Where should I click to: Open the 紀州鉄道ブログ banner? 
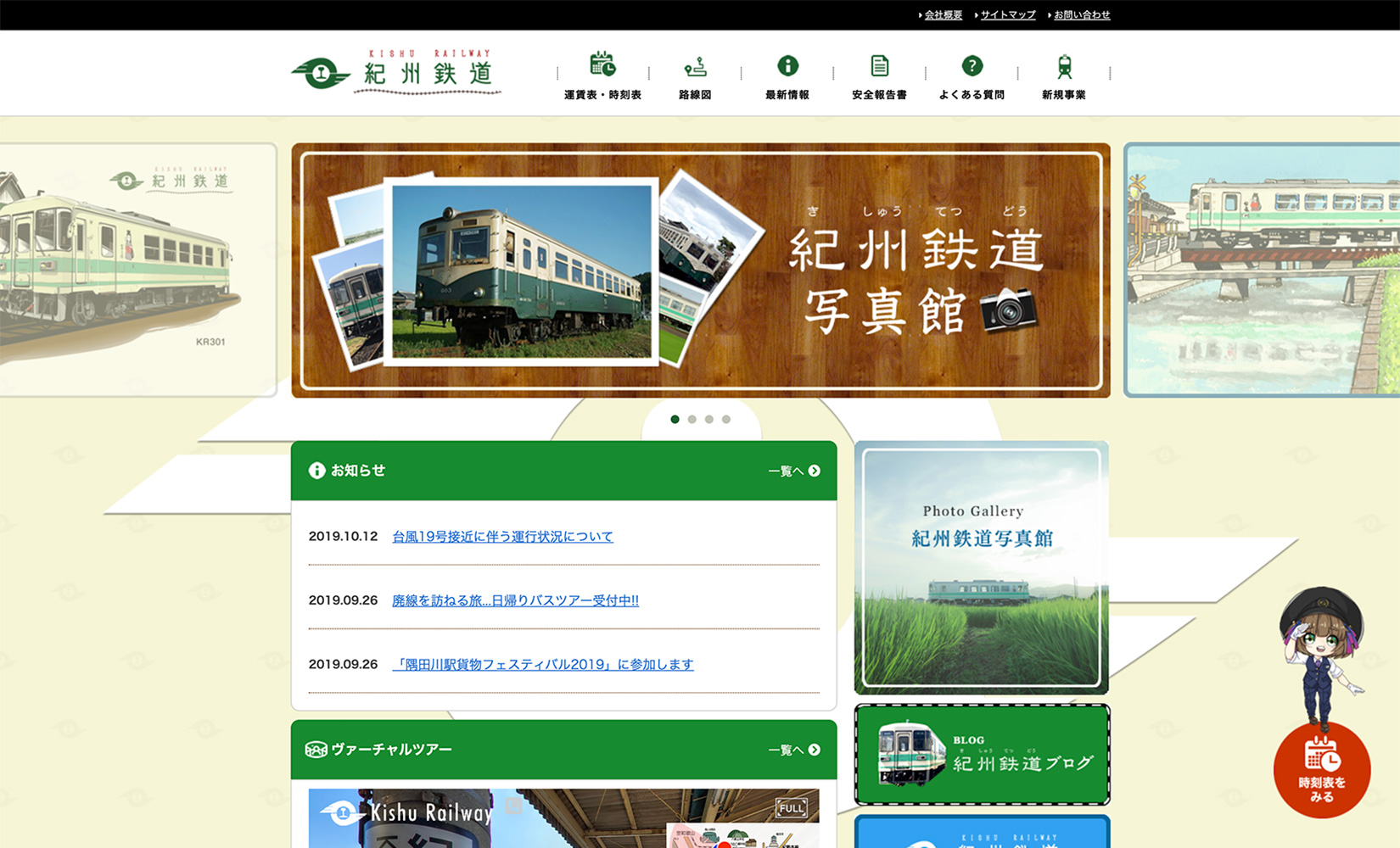pyautogui.click(x=982, y=755)
